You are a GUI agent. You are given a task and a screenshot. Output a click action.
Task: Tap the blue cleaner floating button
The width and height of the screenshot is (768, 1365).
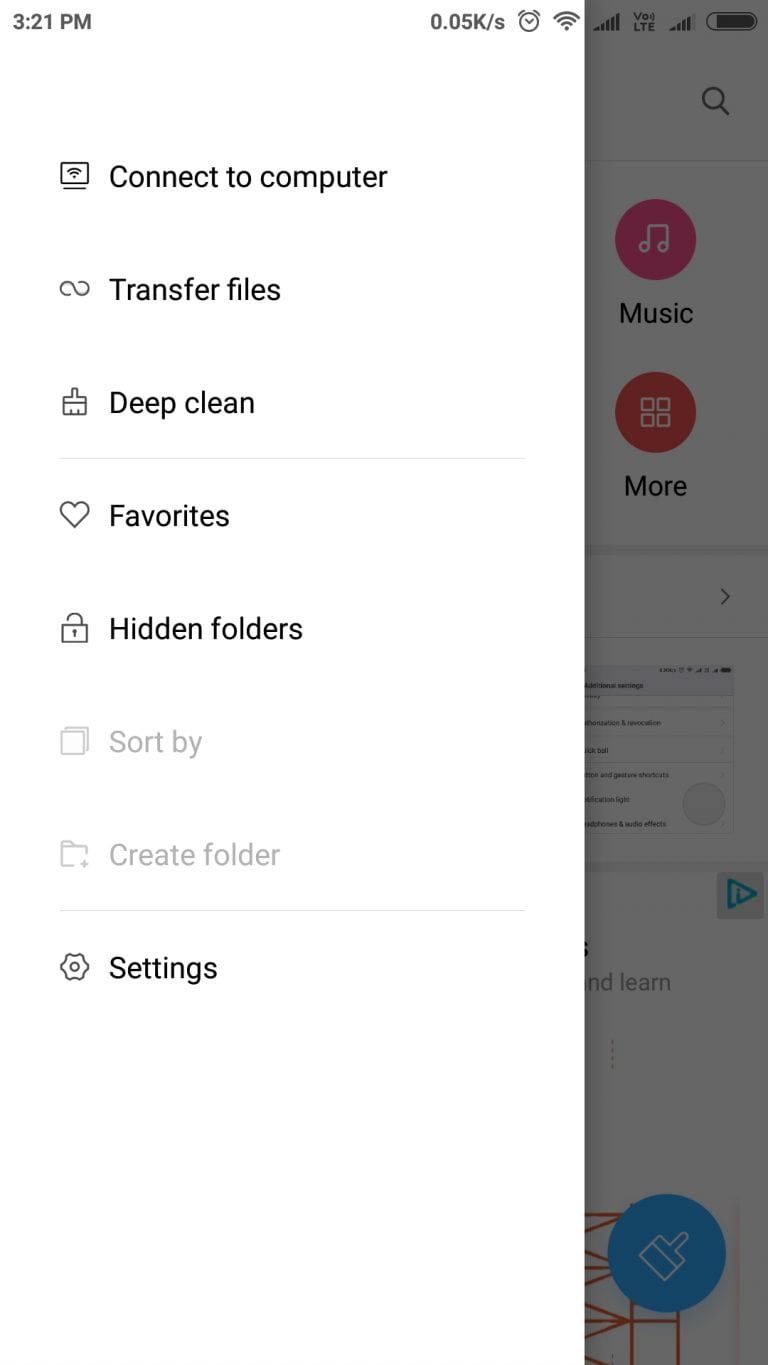tap(666, 1254)
